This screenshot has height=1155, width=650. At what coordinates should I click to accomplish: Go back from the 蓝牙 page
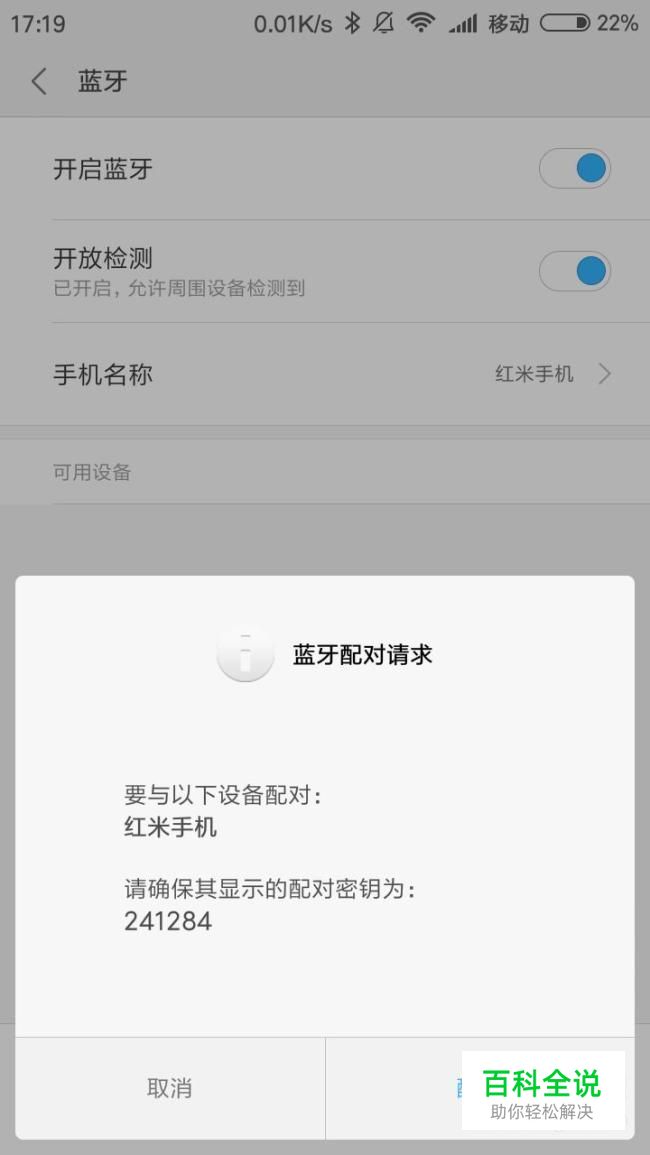pos(40,82)
